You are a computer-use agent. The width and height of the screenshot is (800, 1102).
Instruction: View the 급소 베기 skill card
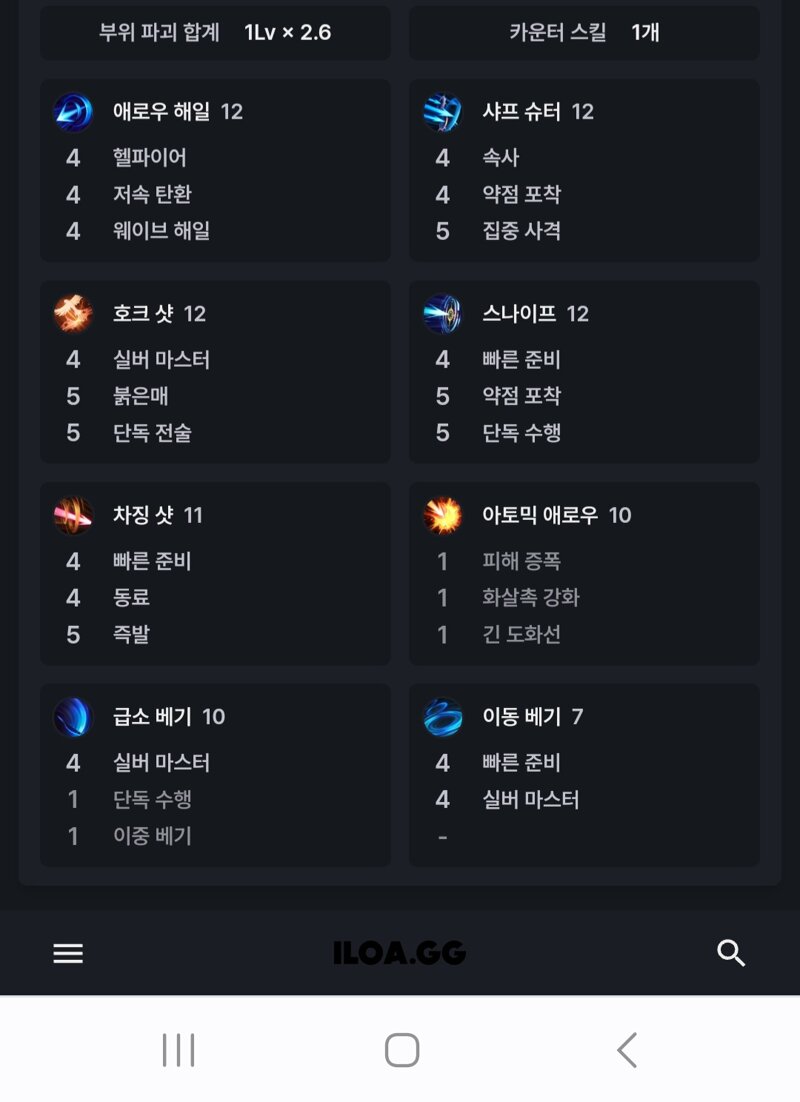tap(215, 775)
